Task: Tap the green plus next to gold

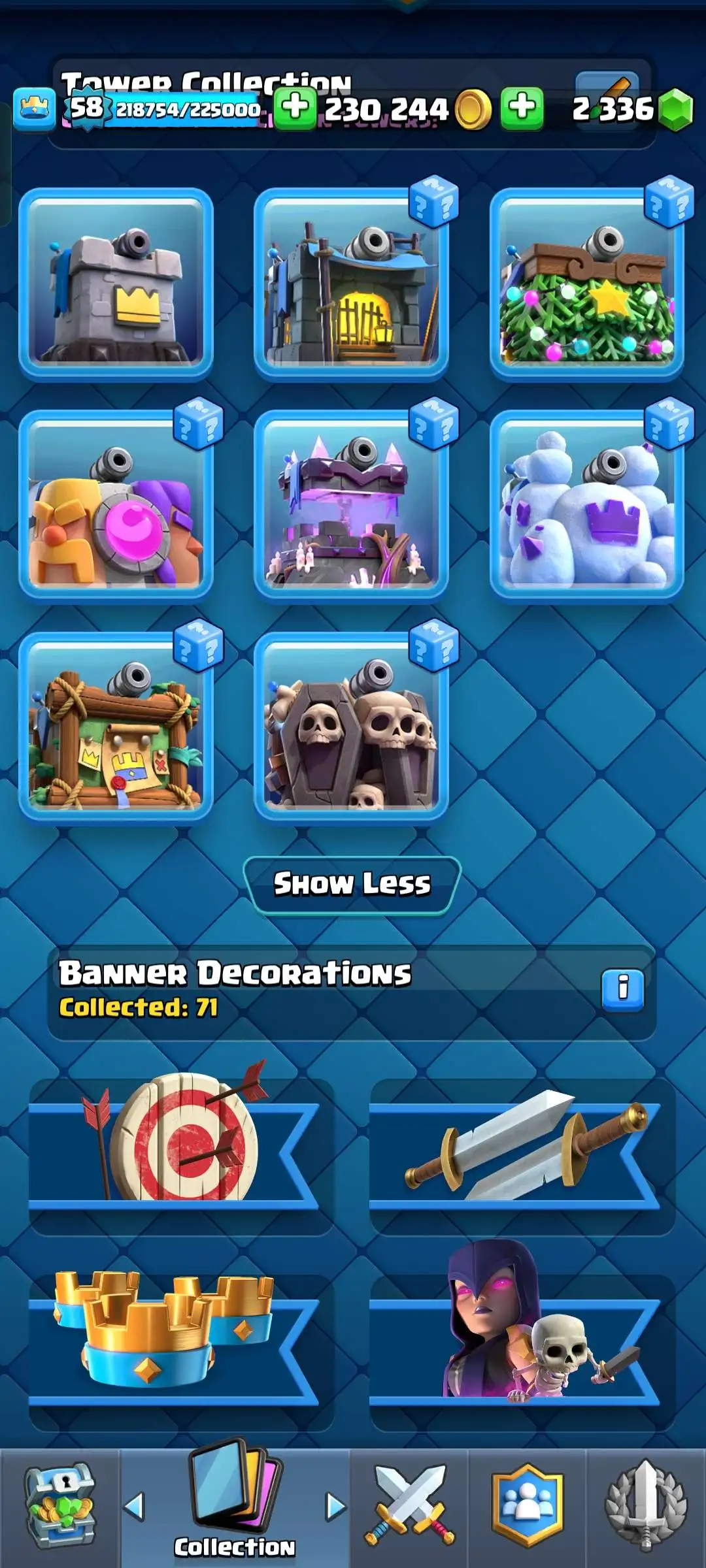Action: (295, 108)
